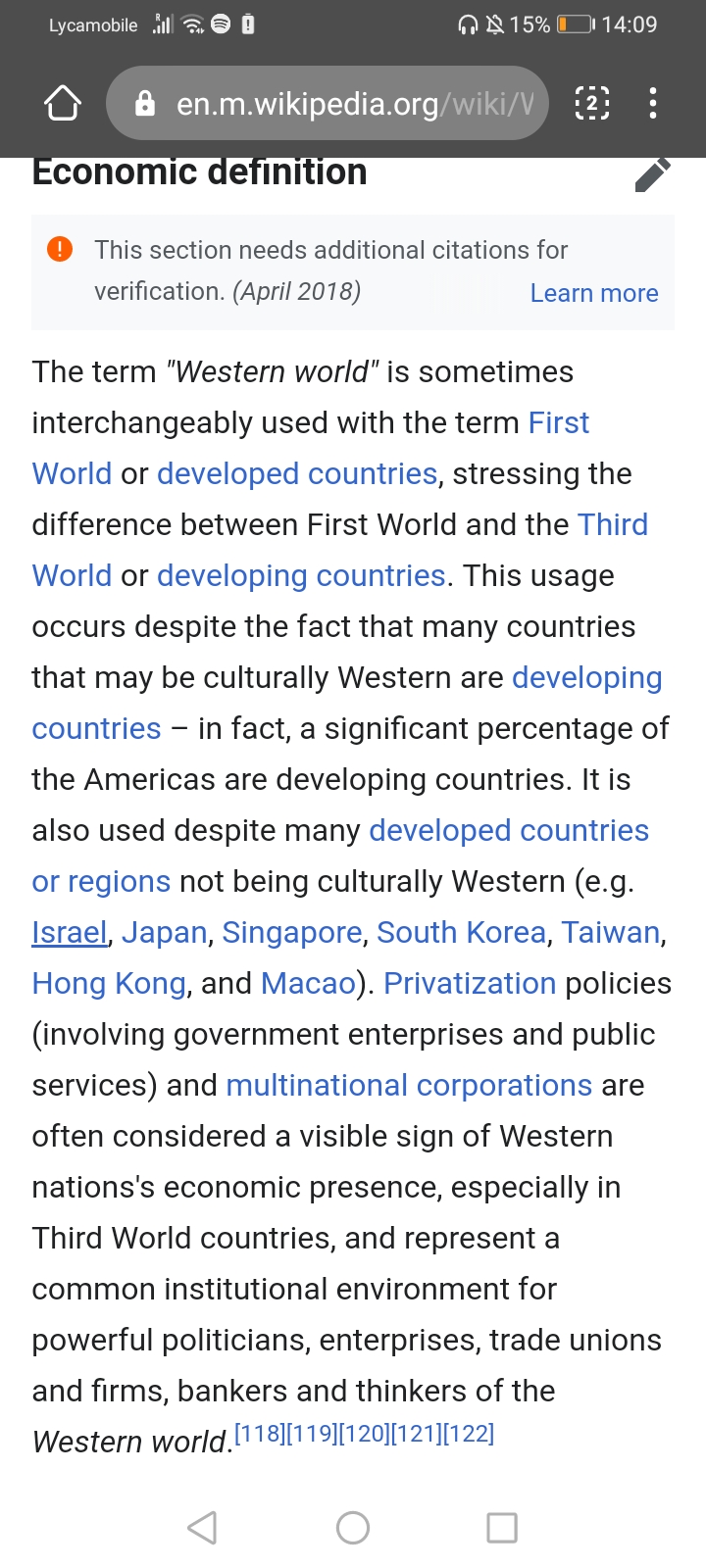Open recent apps from navigation bar

pos(502,1527)
